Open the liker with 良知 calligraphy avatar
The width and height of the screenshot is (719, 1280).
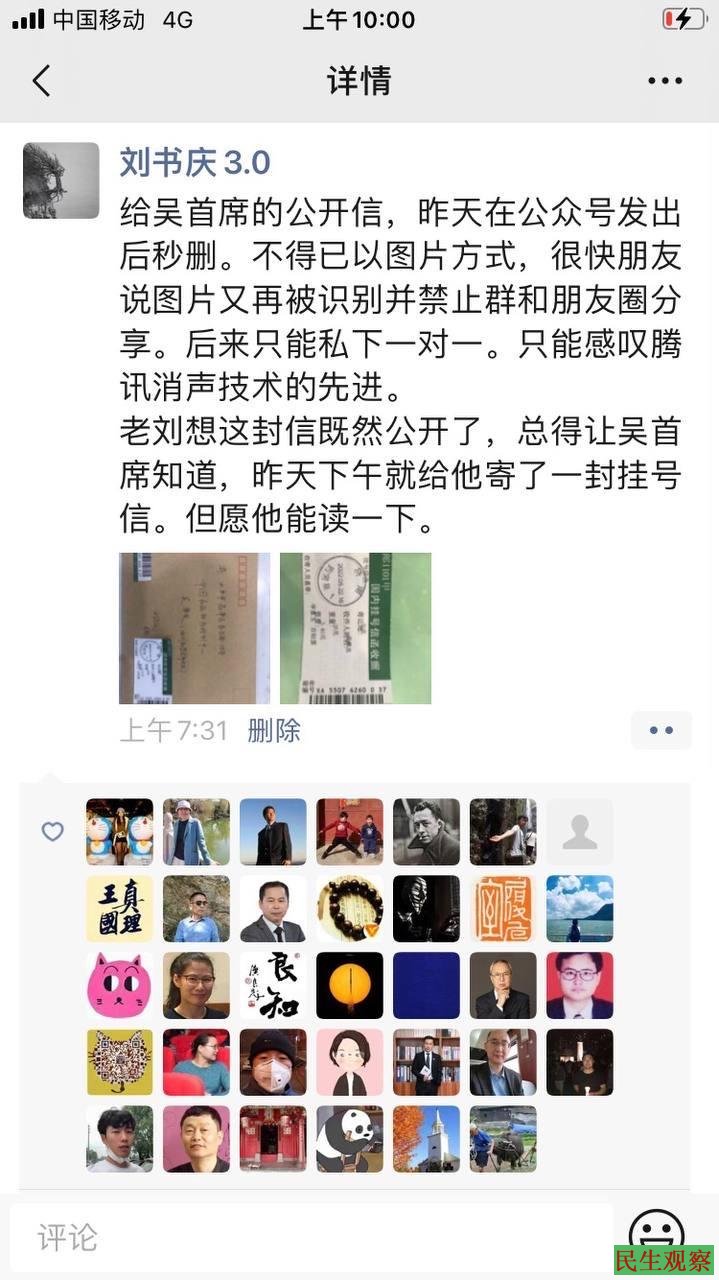tap(273, 985)
